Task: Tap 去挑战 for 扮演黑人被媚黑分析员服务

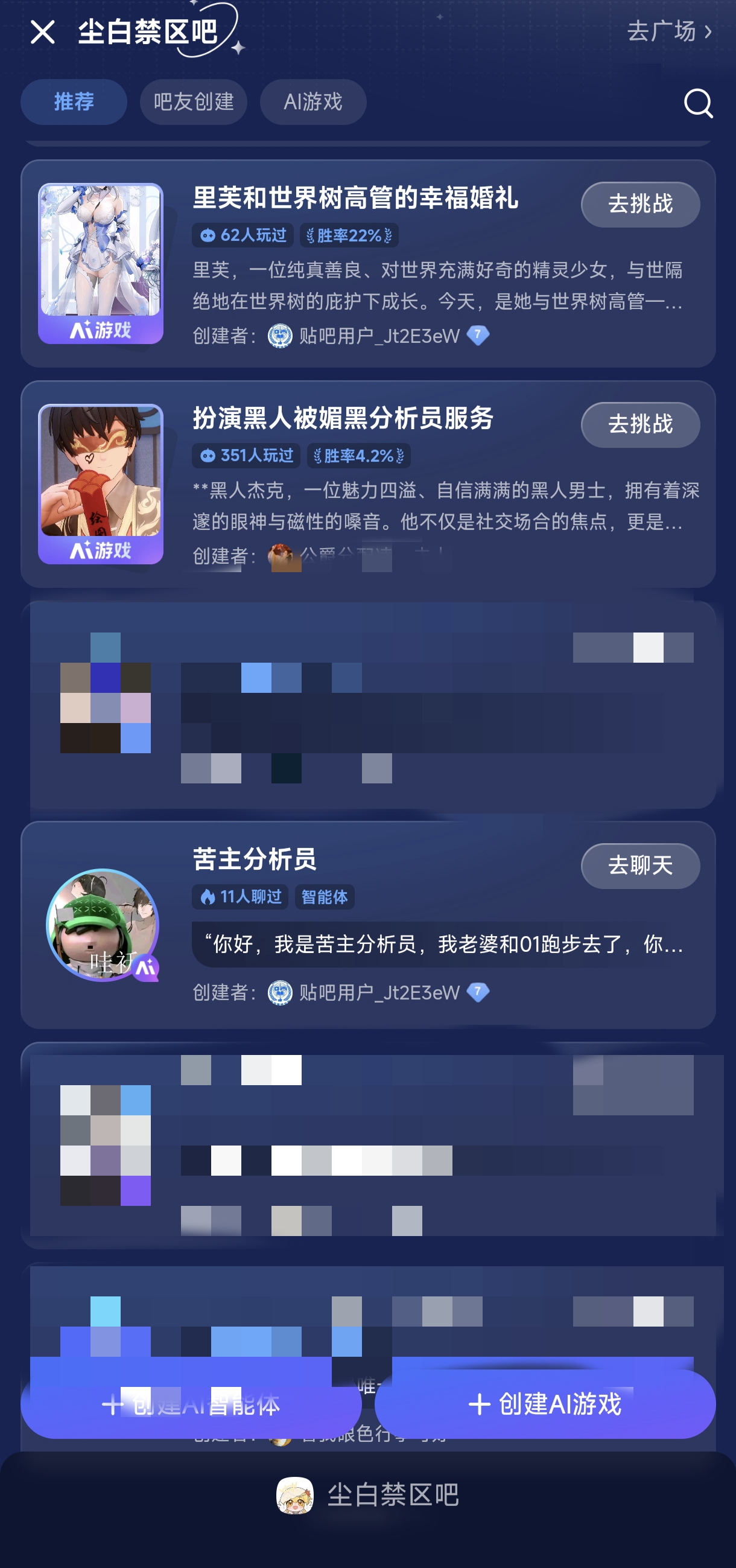Action: pos(640,425)
